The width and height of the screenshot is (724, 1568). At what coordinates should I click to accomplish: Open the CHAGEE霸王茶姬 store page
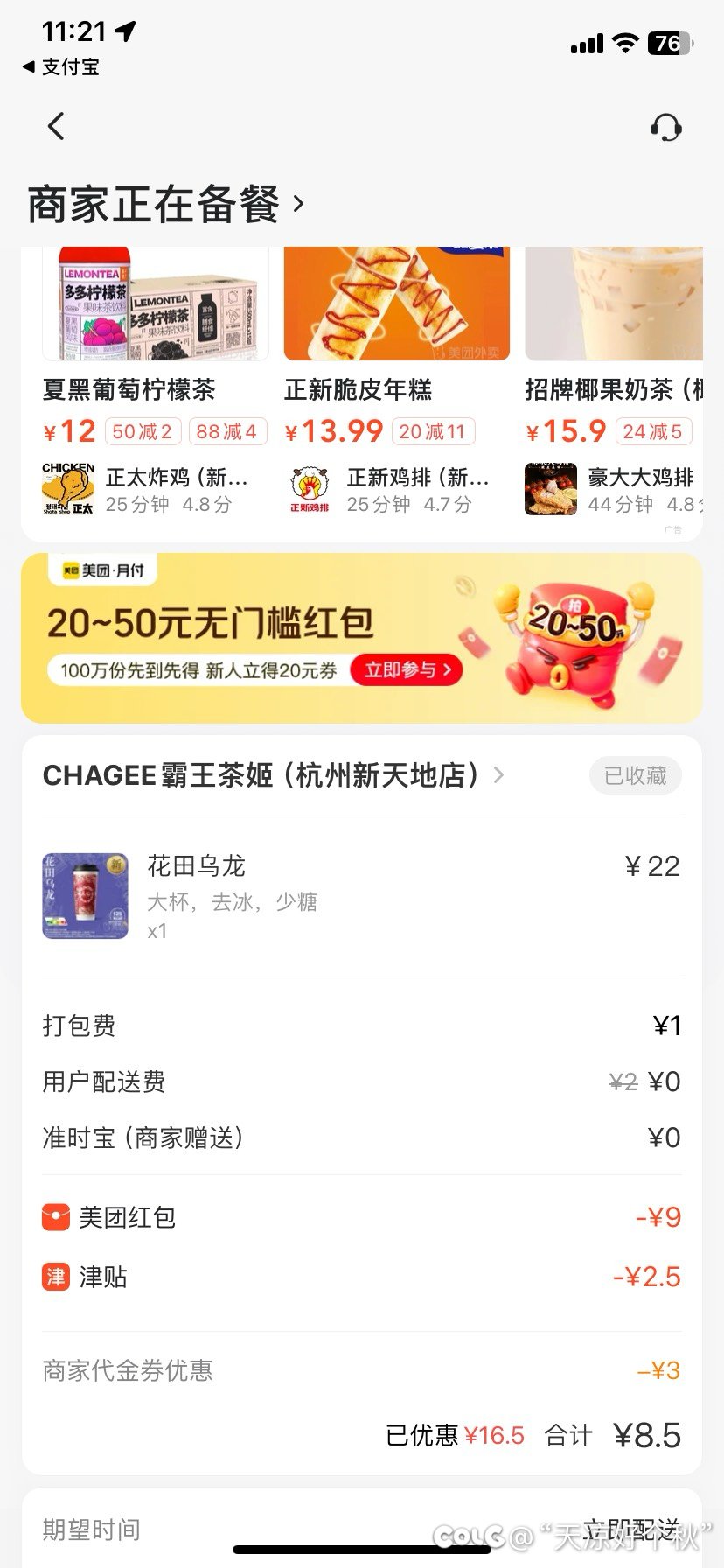point(272,775)
